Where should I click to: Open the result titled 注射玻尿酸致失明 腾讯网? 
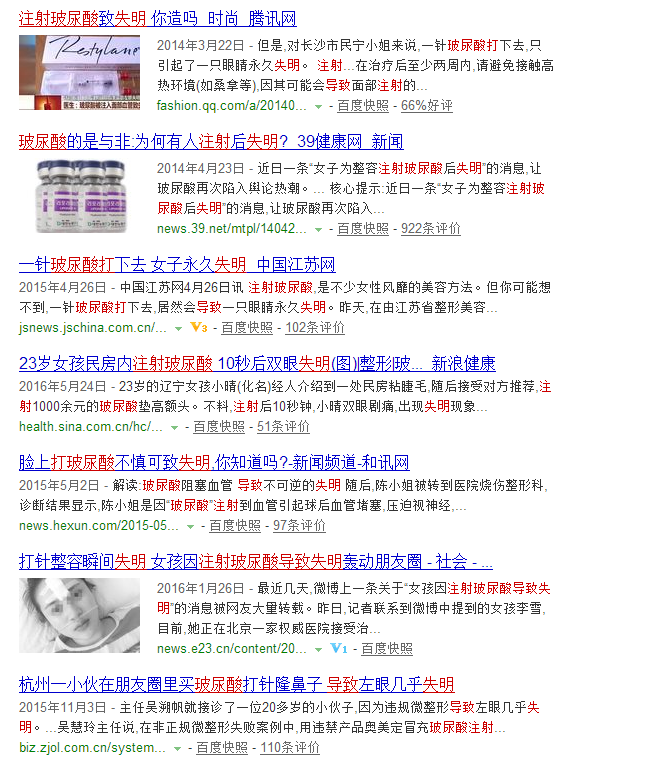(x=157, y=17)
